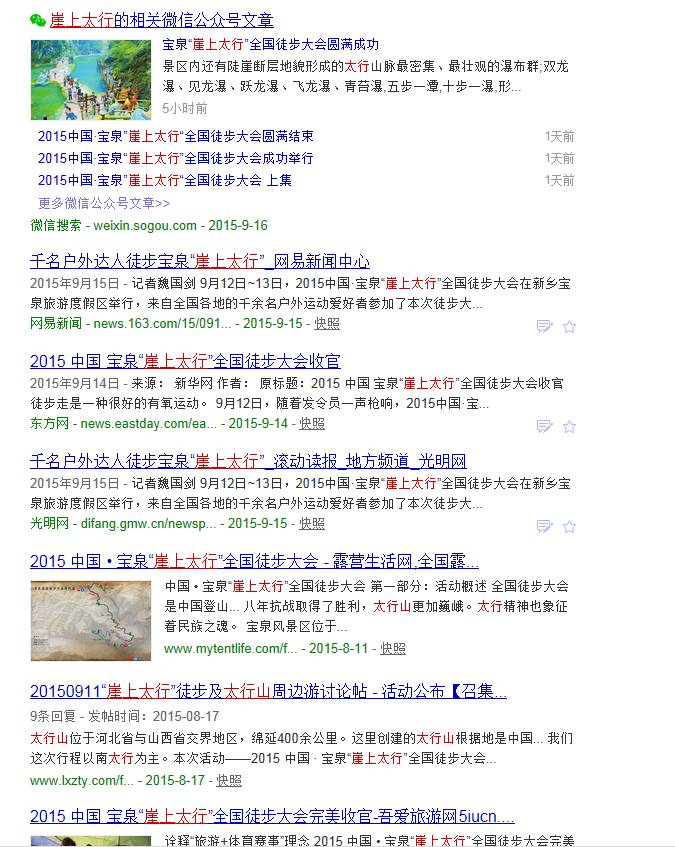The height and width of the screenshot is (847, 675).
Task: Favorite the 光明网 result with star icon
Action: click(569, 526)
